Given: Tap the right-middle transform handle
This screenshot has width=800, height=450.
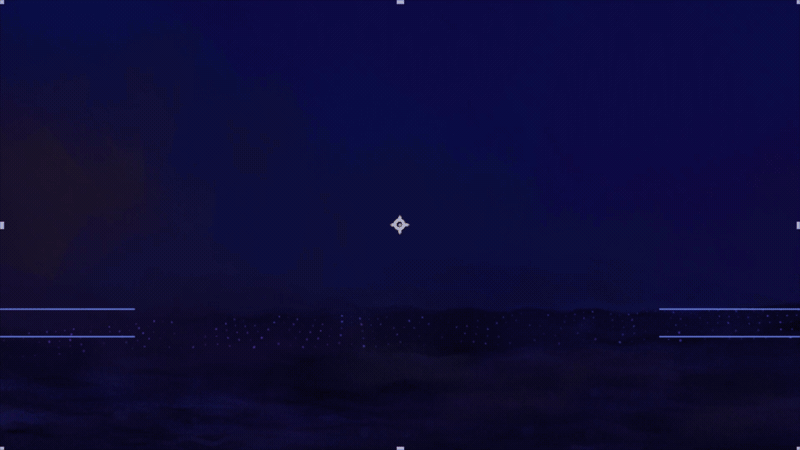Looking at the screenshot, I should (797, 225).
